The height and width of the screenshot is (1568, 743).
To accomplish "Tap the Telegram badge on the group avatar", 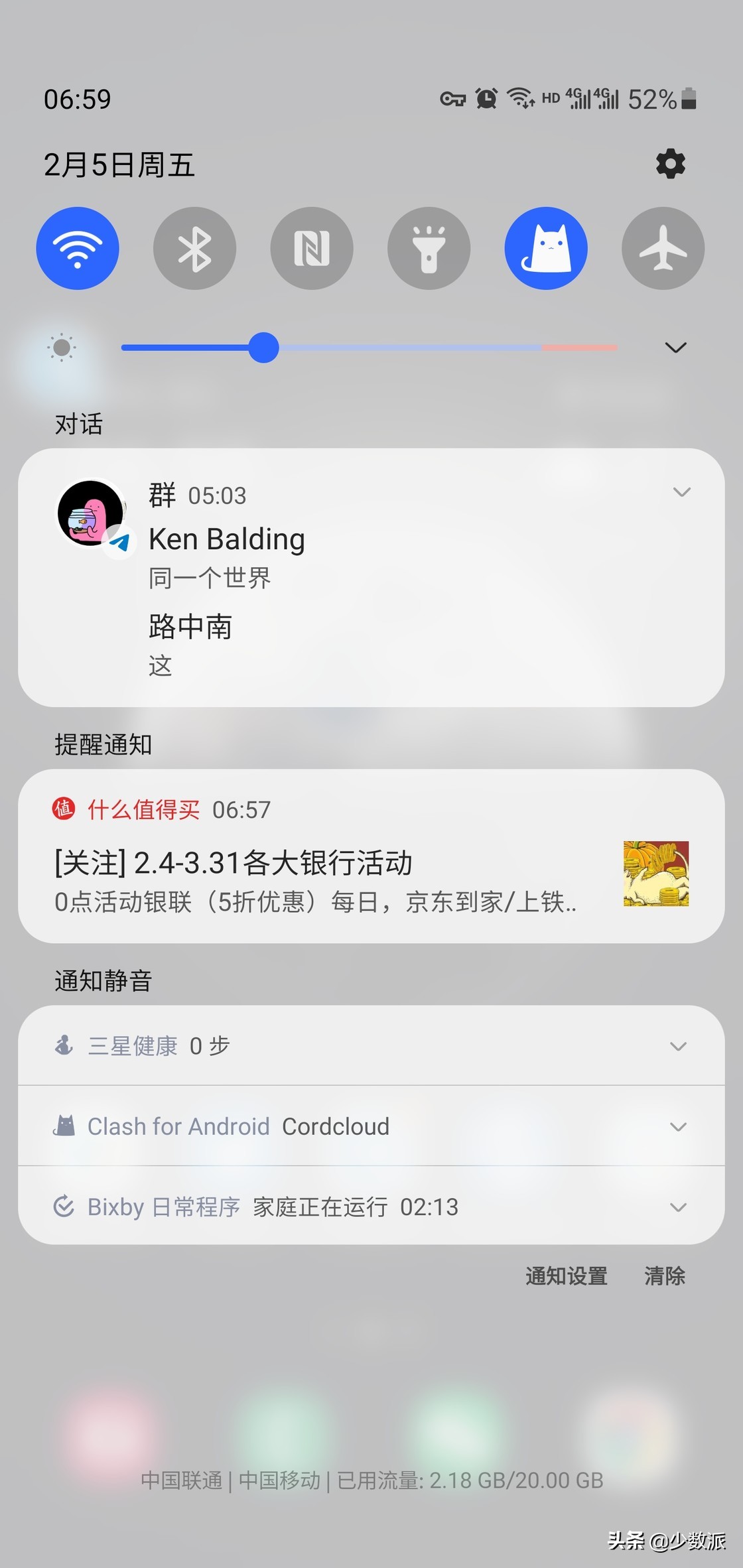I will pos(119,545).
